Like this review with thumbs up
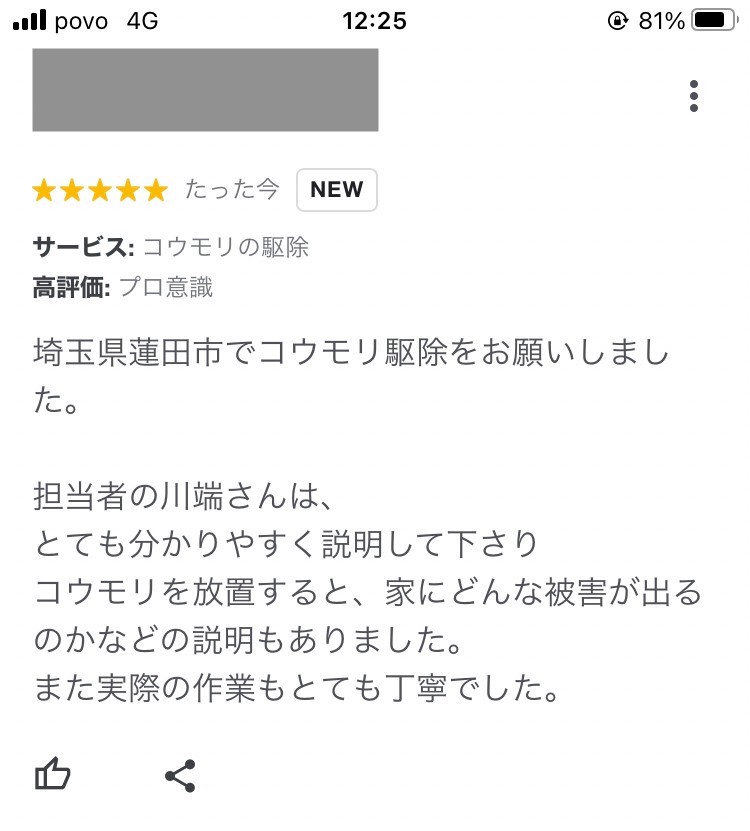The image size is (750, 831). (x=53, y=774)
